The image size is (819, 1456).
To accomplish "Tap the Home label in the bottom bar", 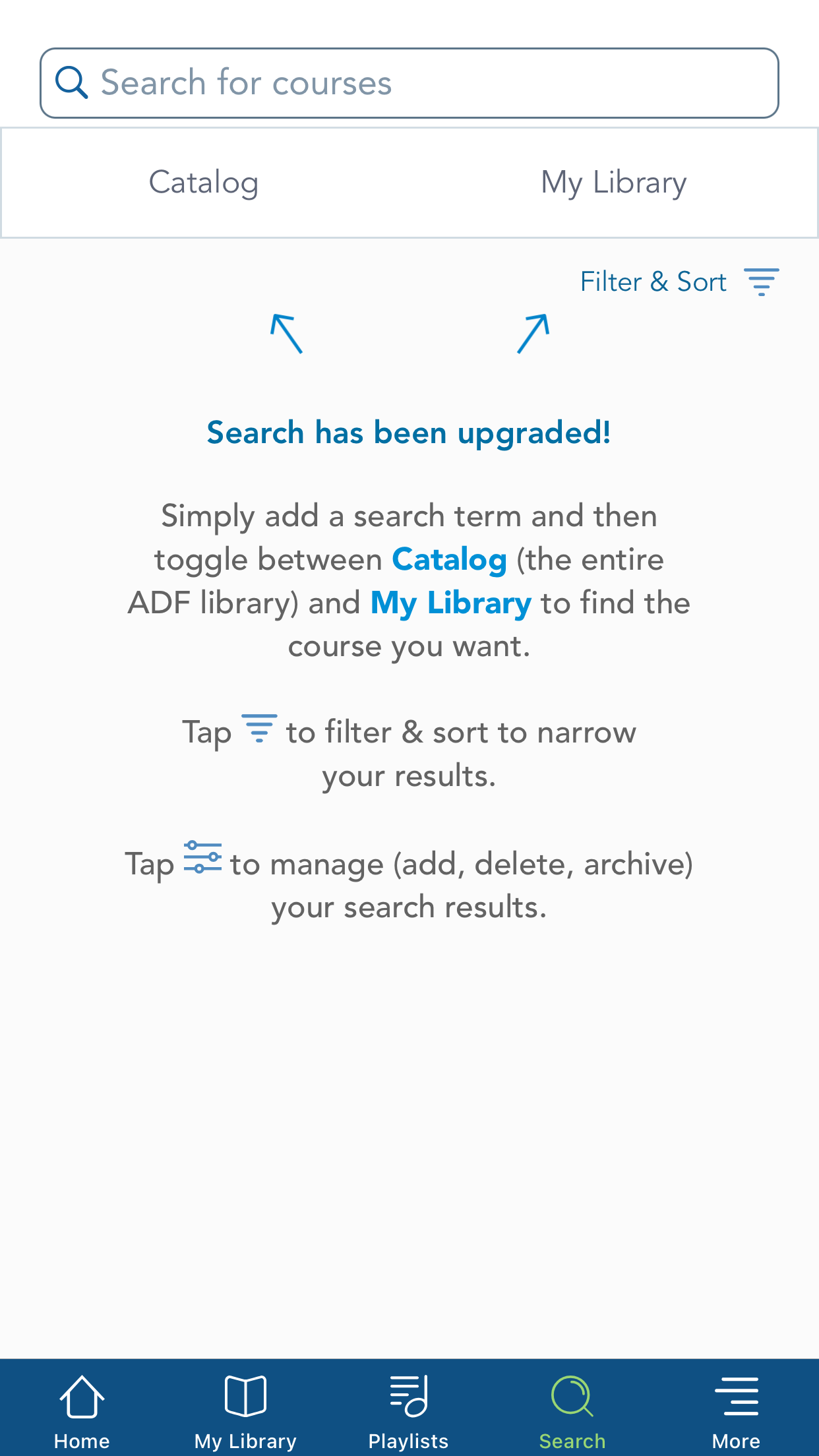I will click(81, 1440).
